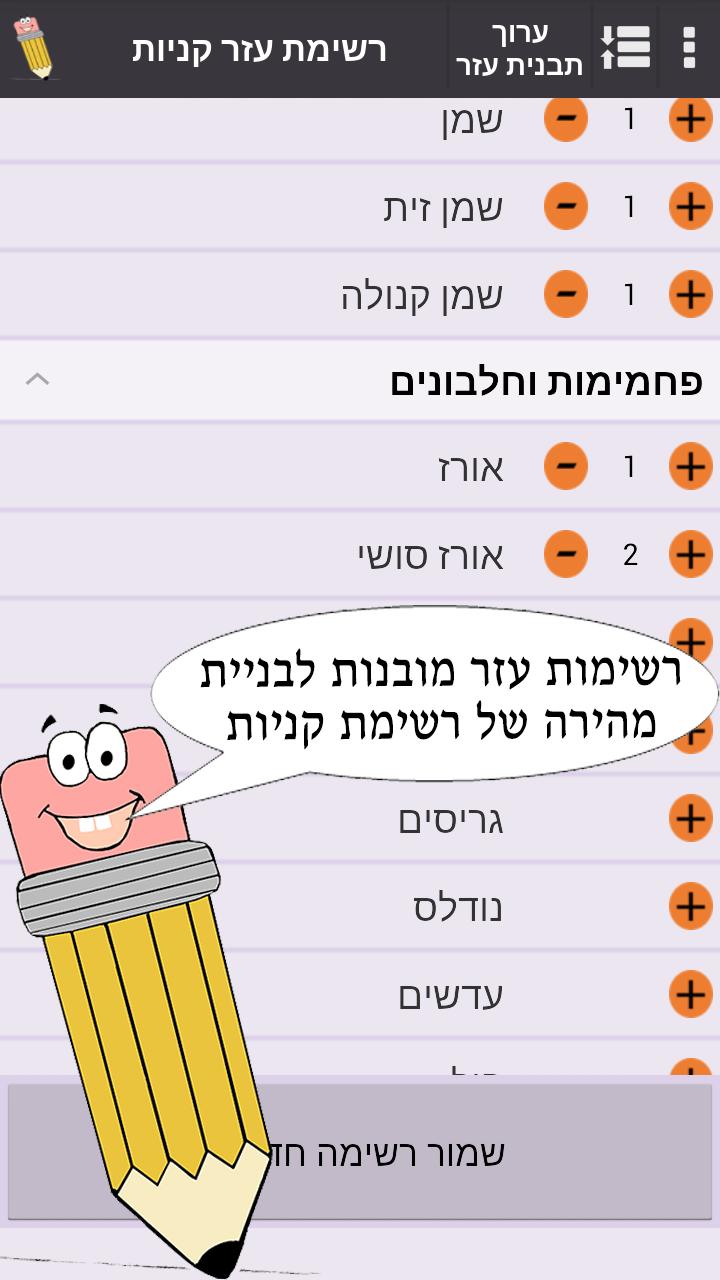
Task: Tap the רשימת עזר קניות title bar
Action: click(260, 47)
